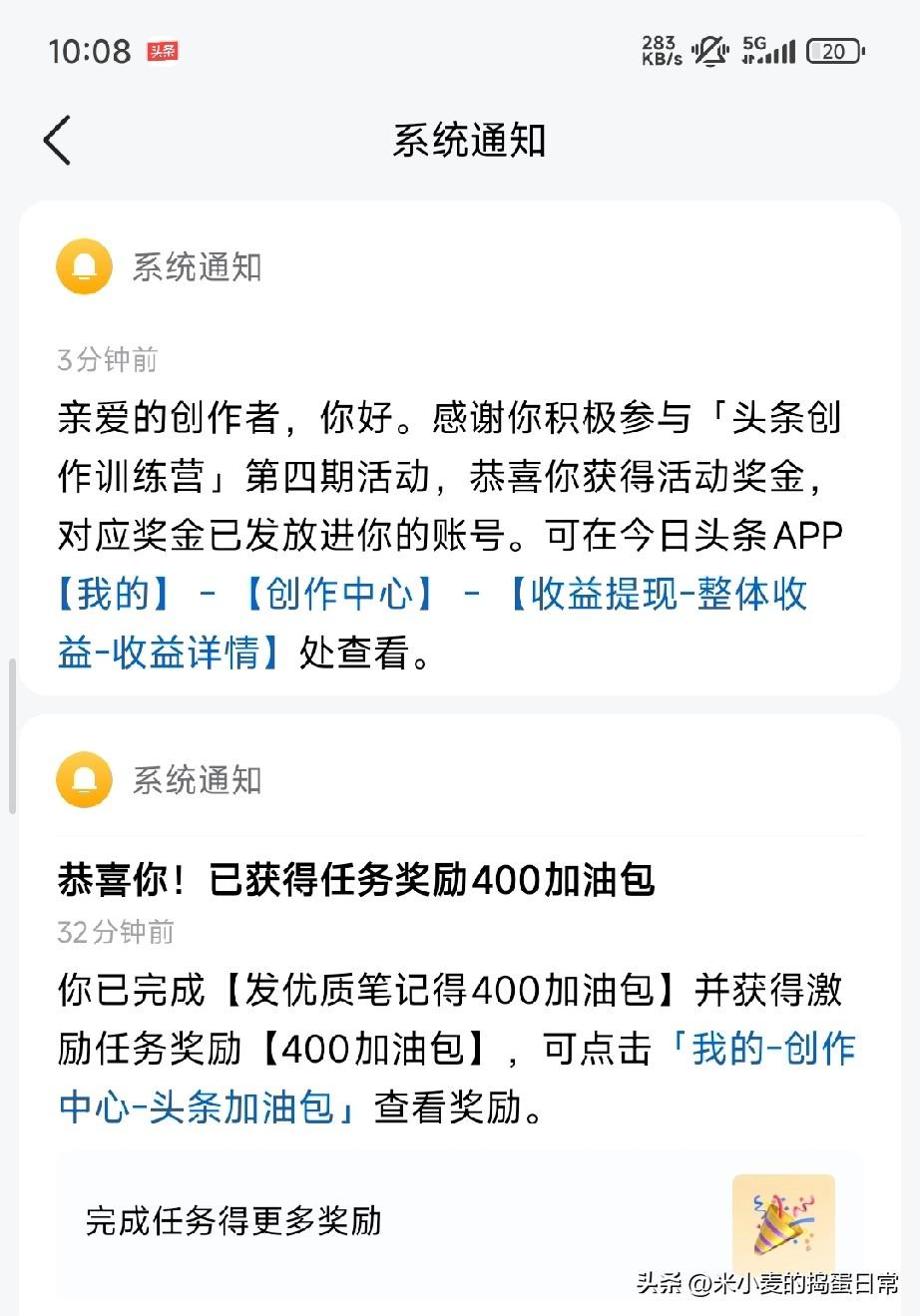Screen dimensions: 920x1316
Task: Expand the first notification message card
Action: pyautogui.click(x=459, y=449)
